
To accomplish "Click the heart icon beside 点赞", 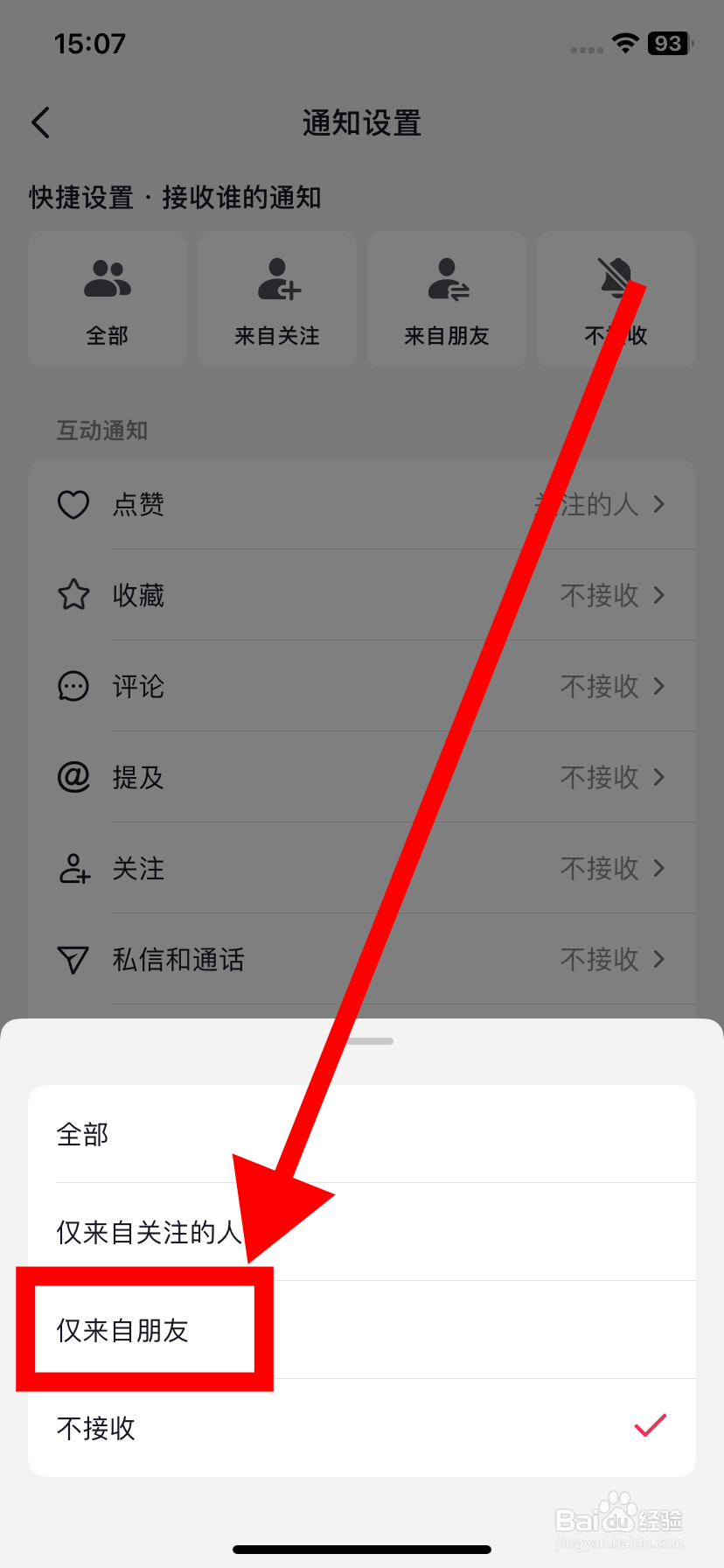I will point(73,504).
